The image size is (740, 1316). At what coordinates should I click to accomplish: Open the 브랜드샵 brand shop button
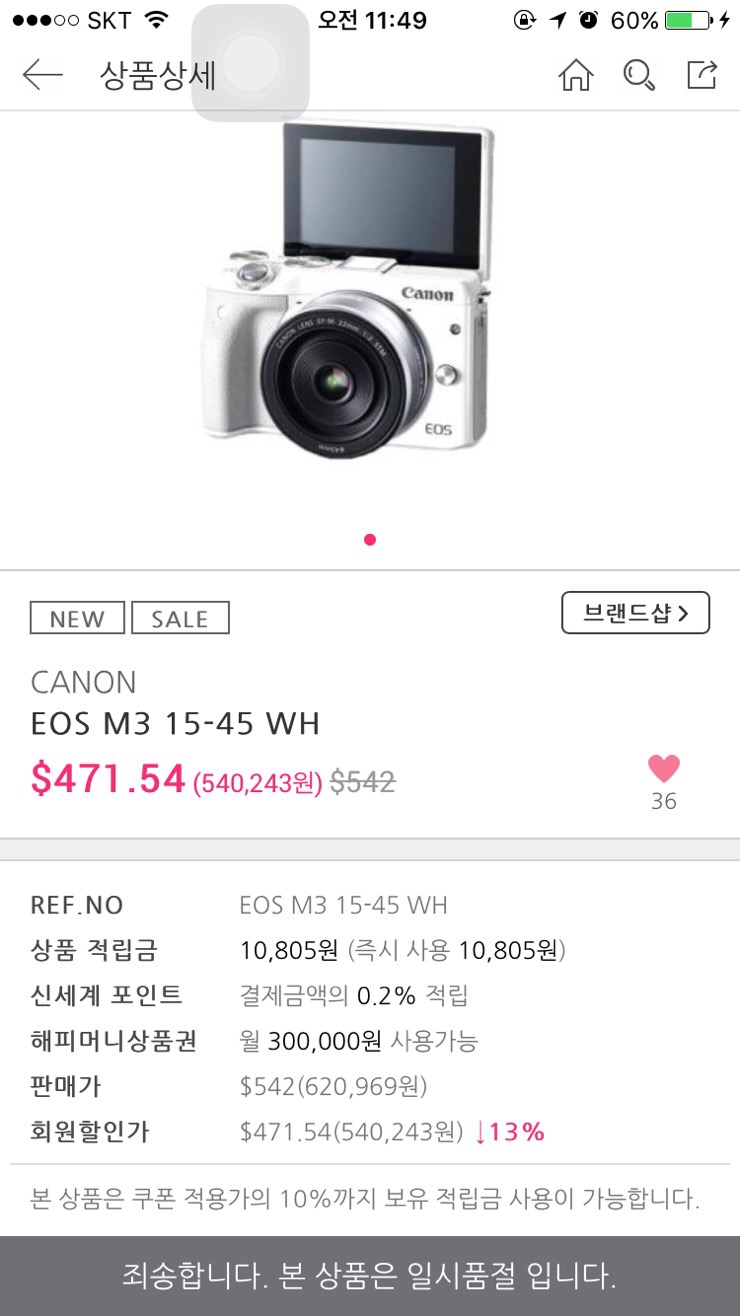click(635, 613)
